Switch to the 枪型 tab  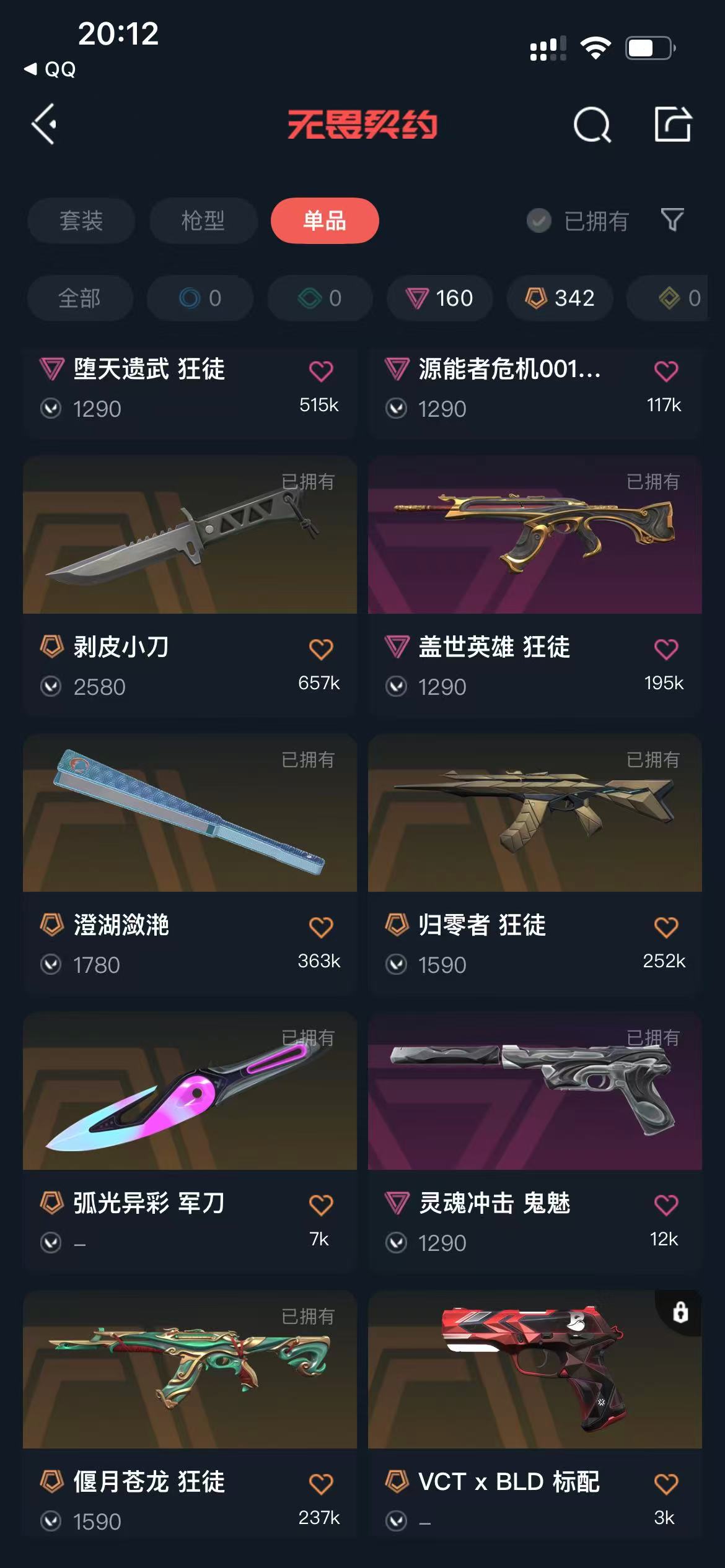(203, 220)
